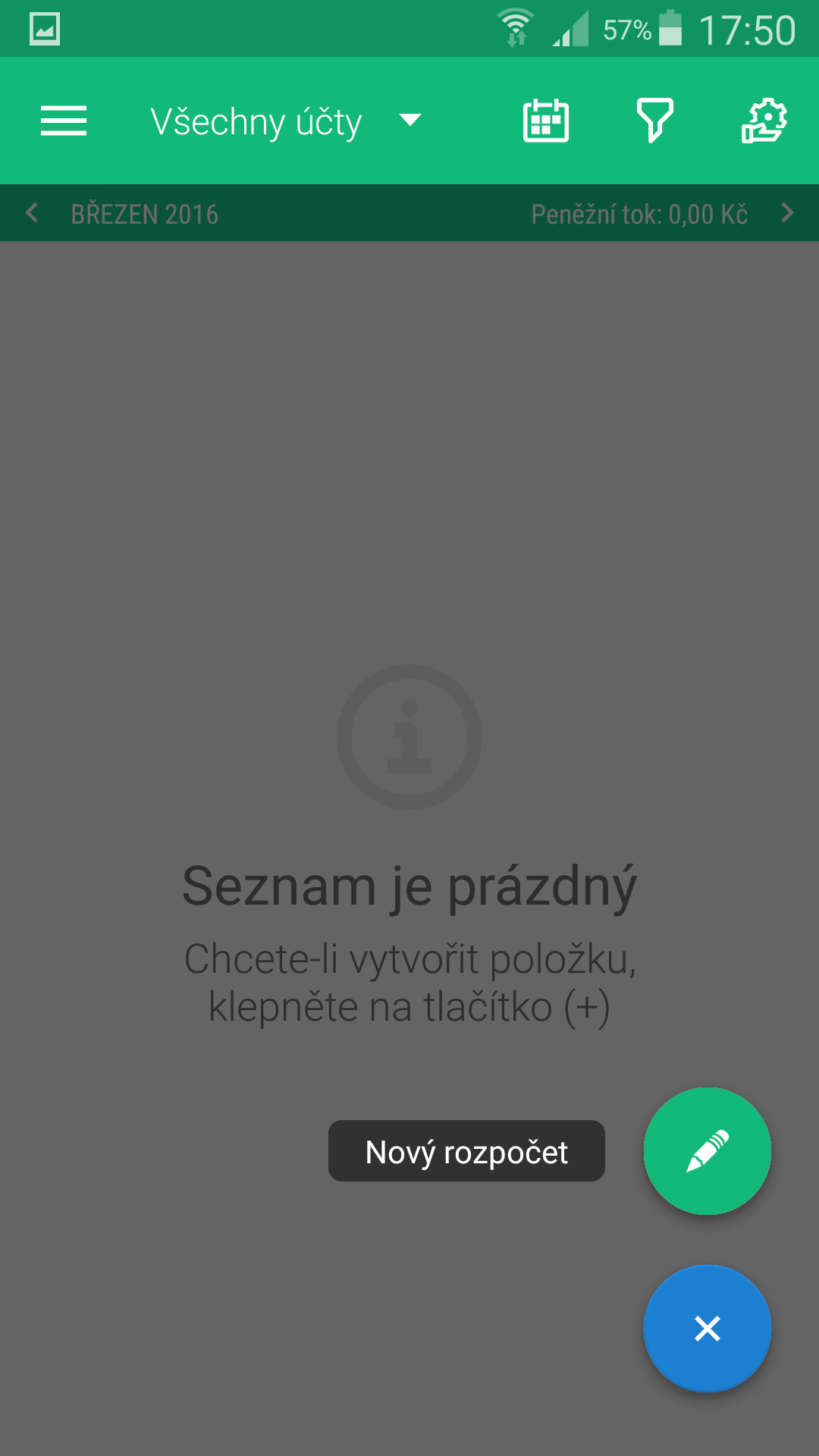Create a new budget with pencil button

708,1151
